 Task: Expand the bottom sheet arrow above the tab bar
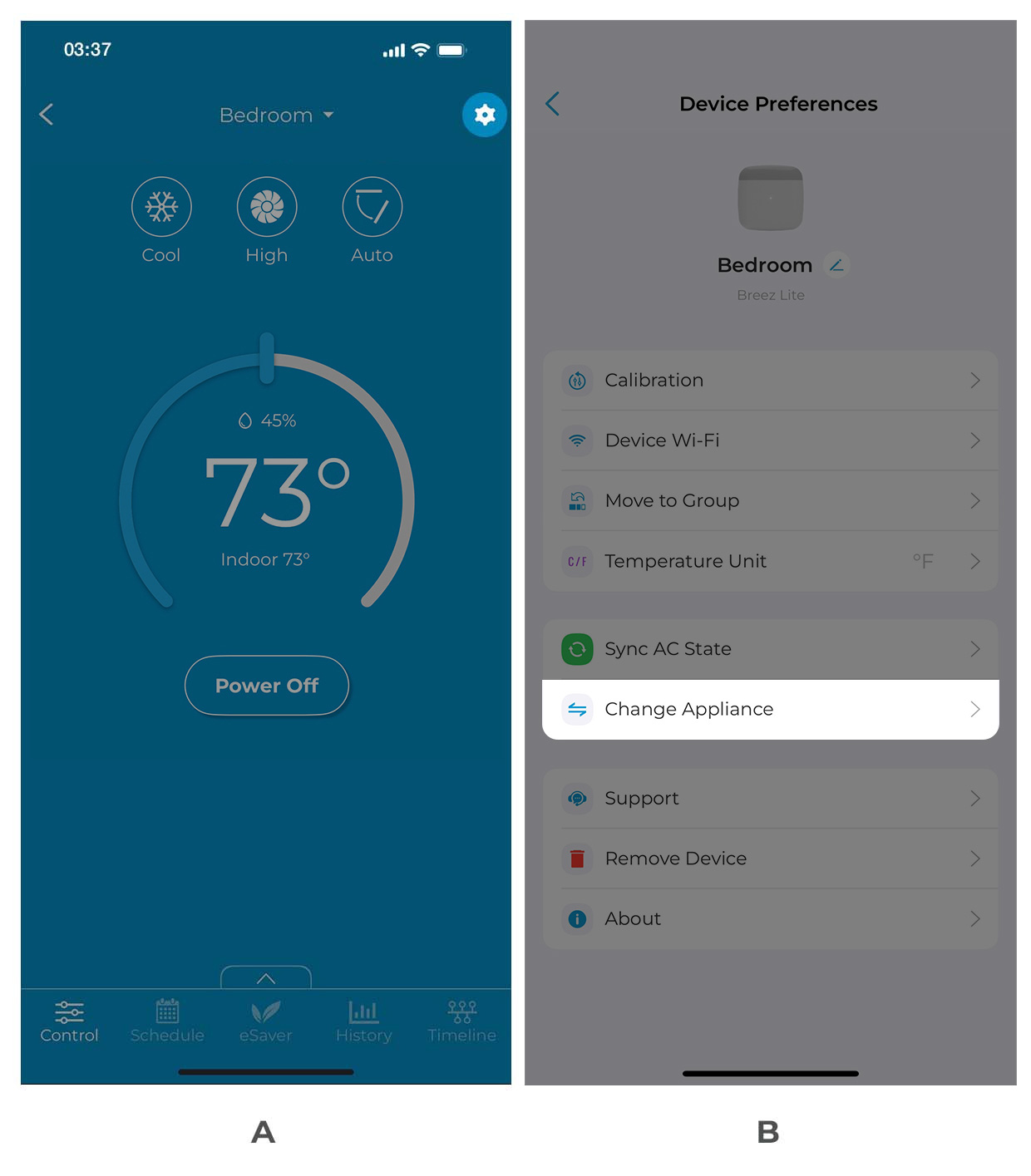(x=266, y=978)
